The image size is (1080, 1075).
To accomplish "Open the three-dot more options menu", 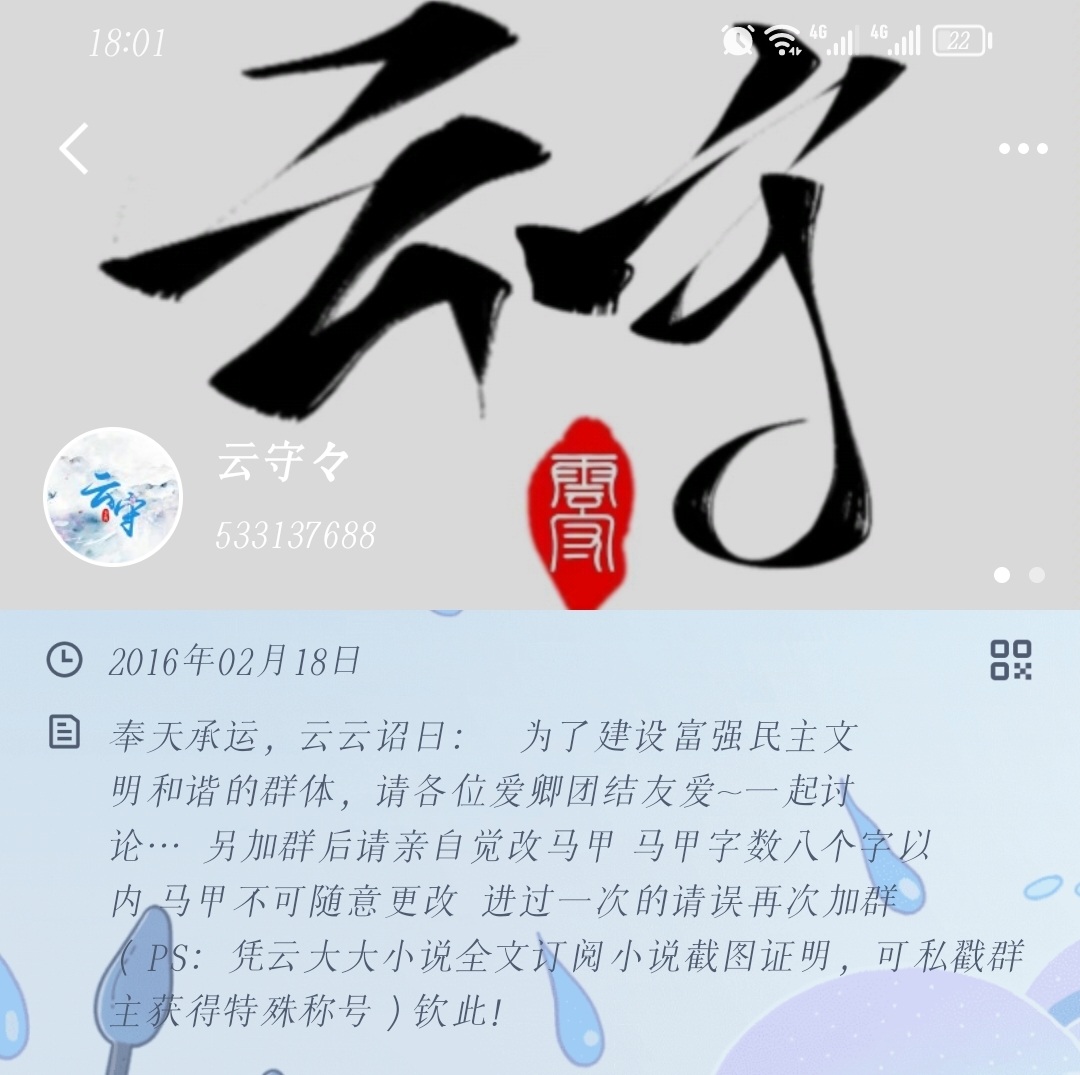I will (1022, 149).
